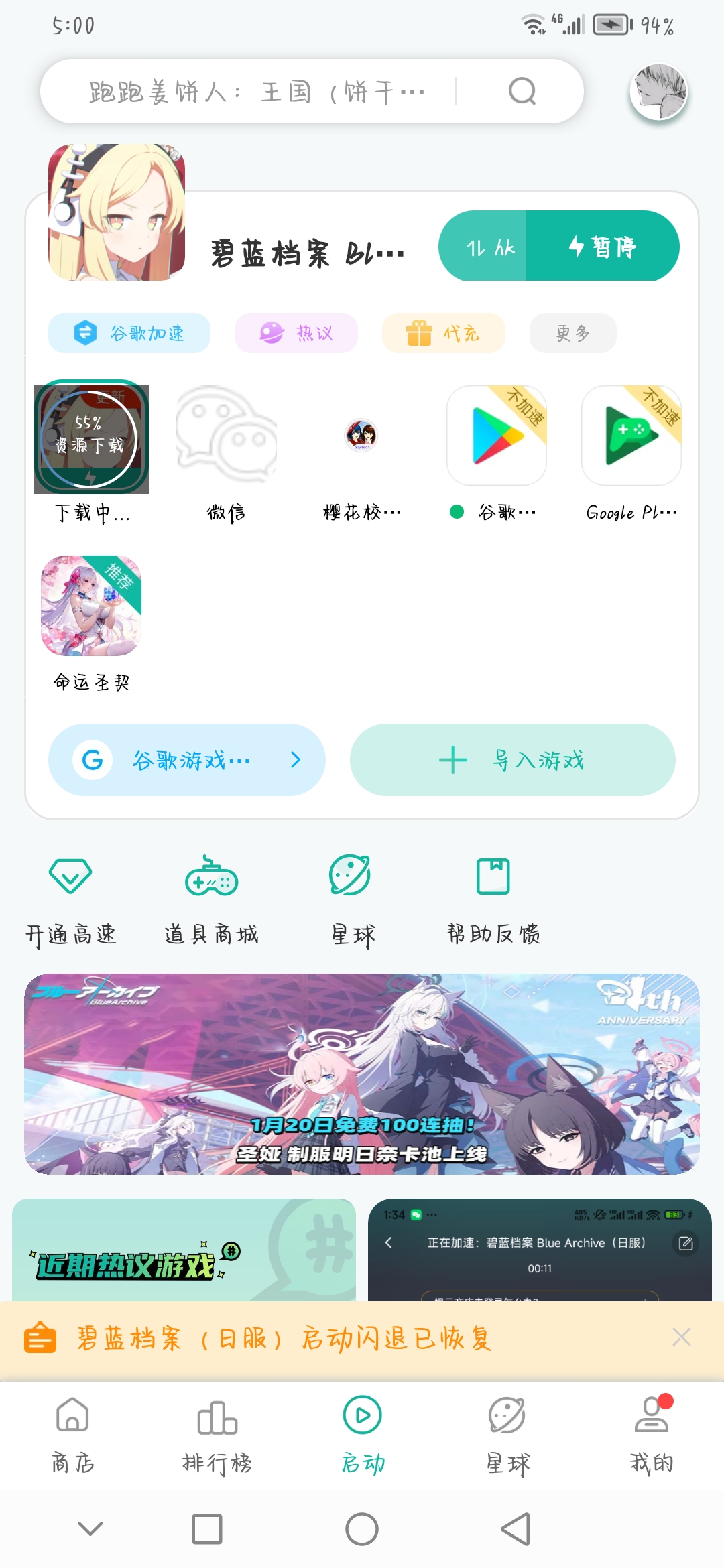Open the 热议 chip
The height and width of the screenshot is (1568, 724).
click(296, 333)
